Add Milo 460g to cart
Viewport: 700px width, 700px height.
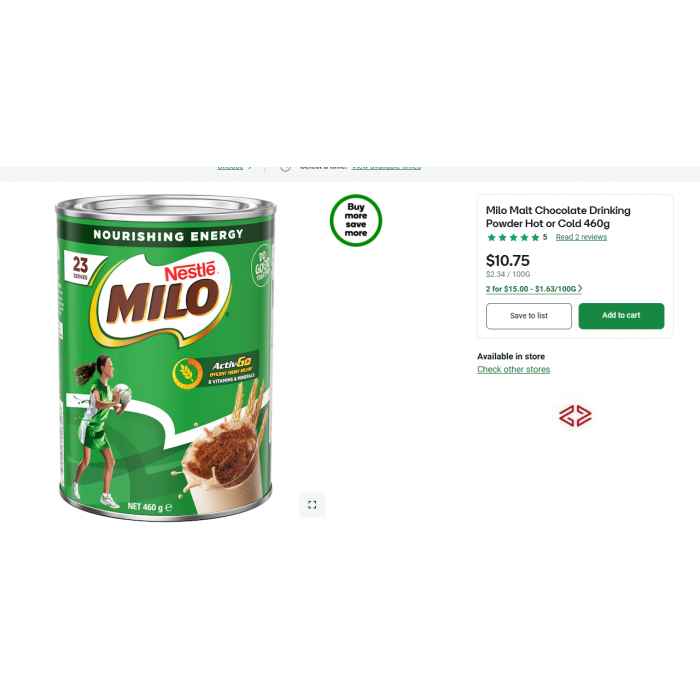pyautogui.click(x=620, y=315)
